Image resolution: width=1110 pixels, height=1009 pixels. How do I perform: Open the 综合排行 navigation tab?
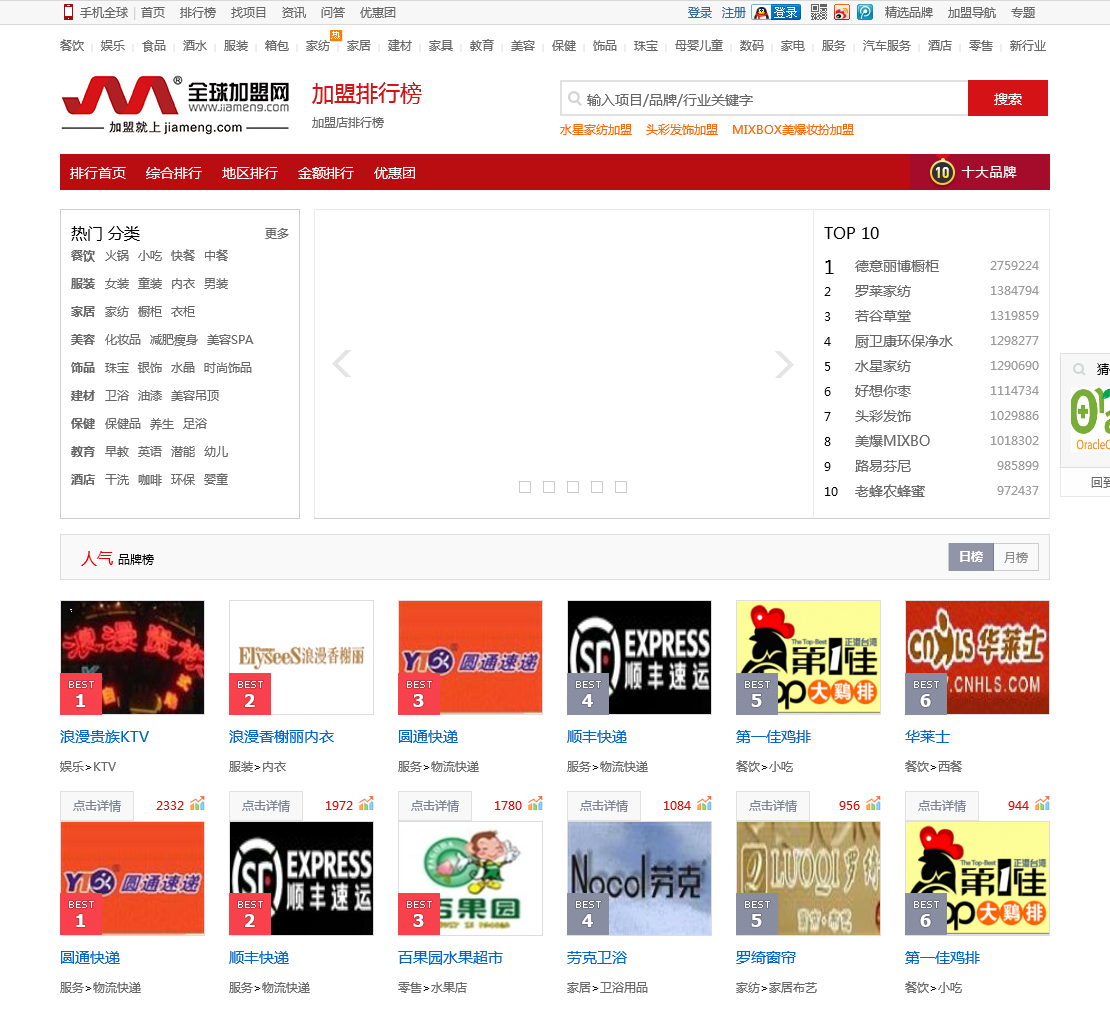point(173,173)
